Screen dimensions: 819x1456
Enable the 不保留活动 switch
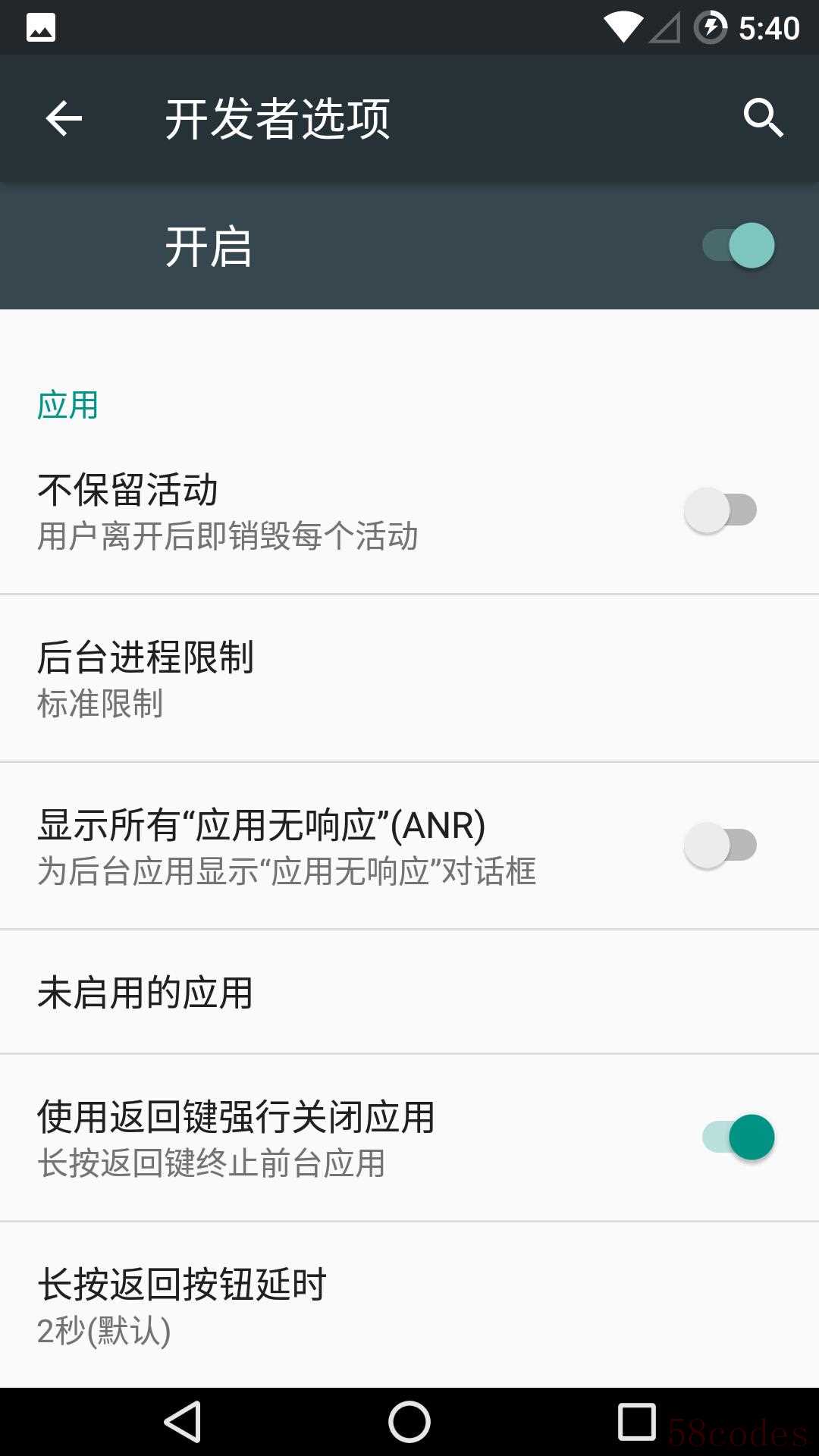(720, 510)
